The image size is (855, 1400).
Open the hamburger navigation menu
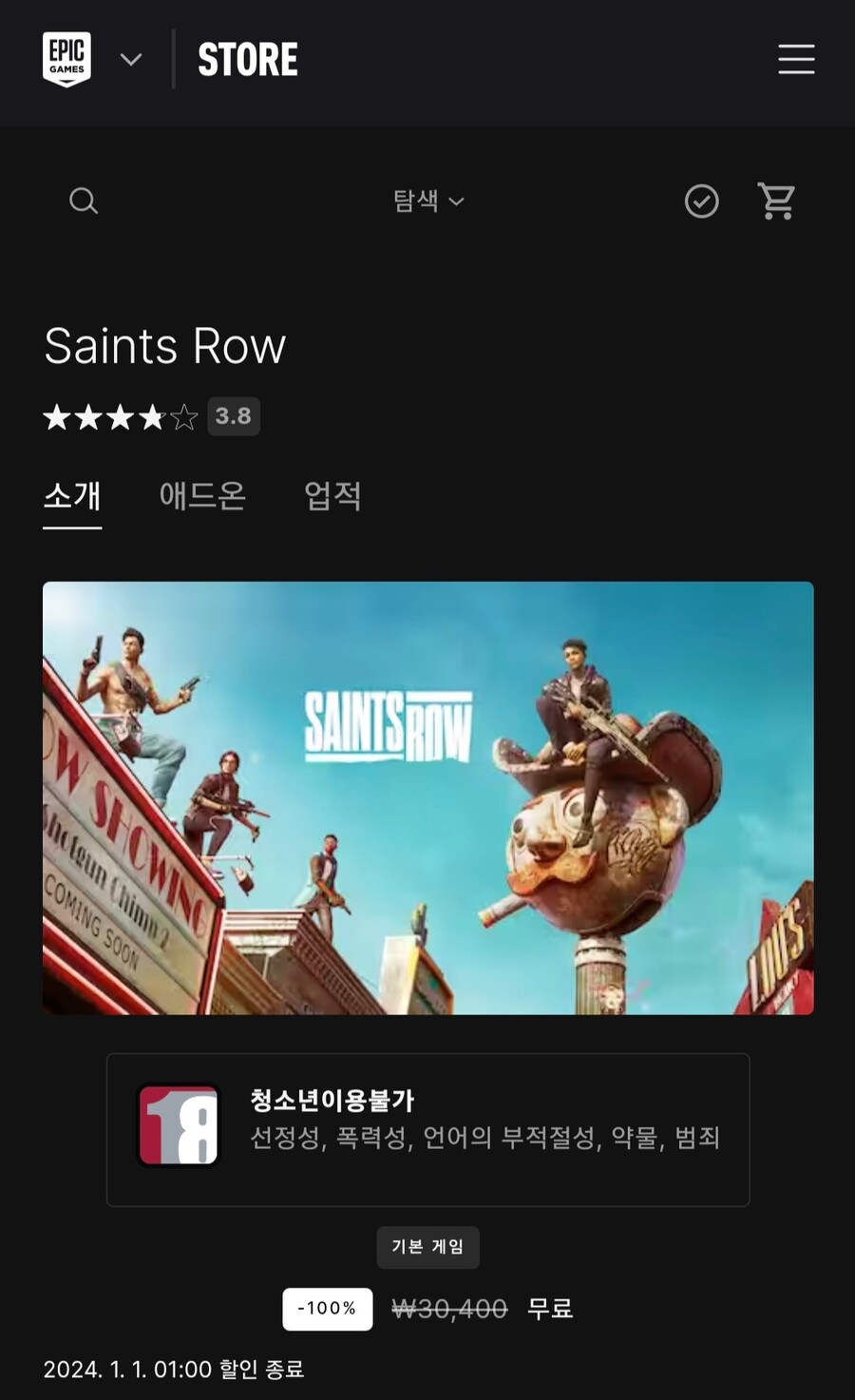click(x=796, y=59)
